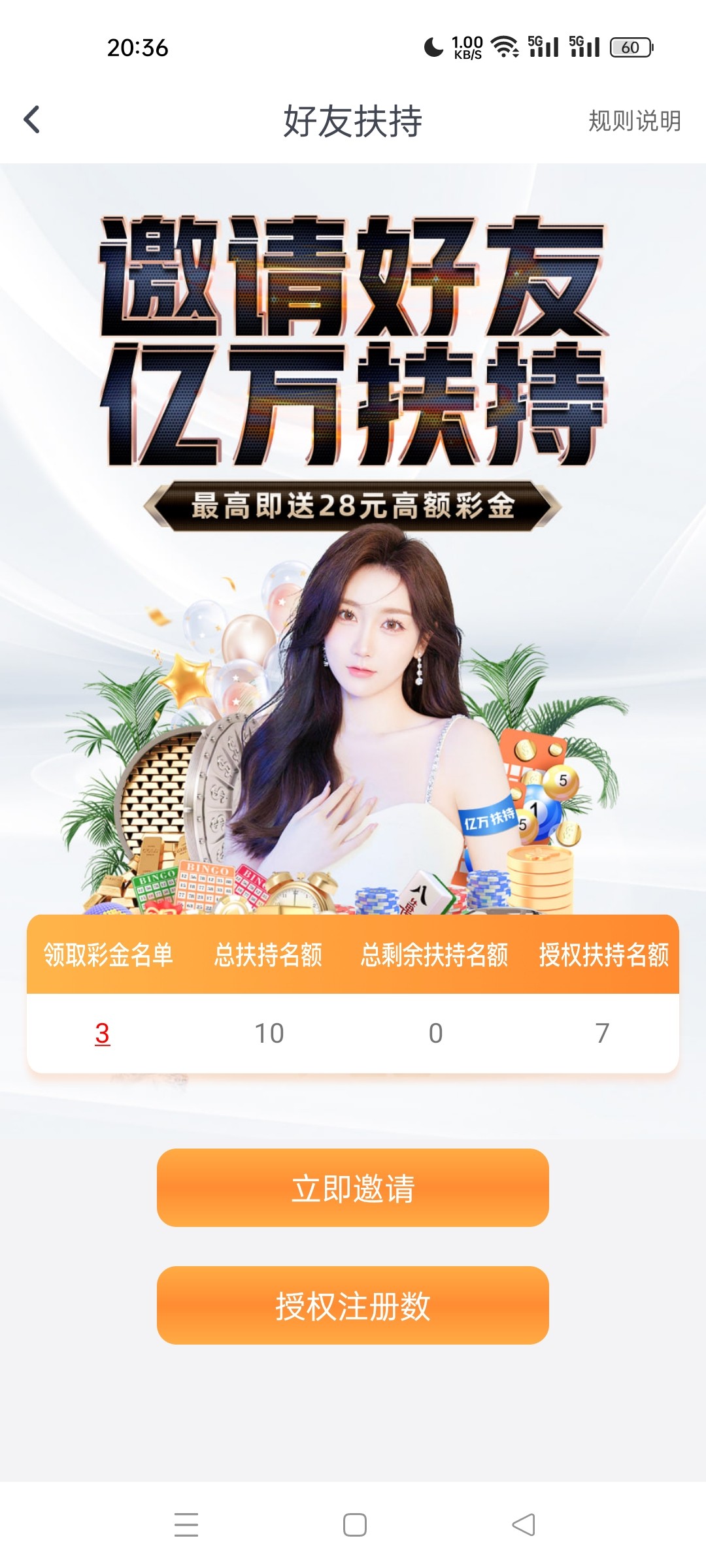Open the underlined 领取彩金名单 count 3
This screenshot has height=1568, width=706.
click(103, 1034)
